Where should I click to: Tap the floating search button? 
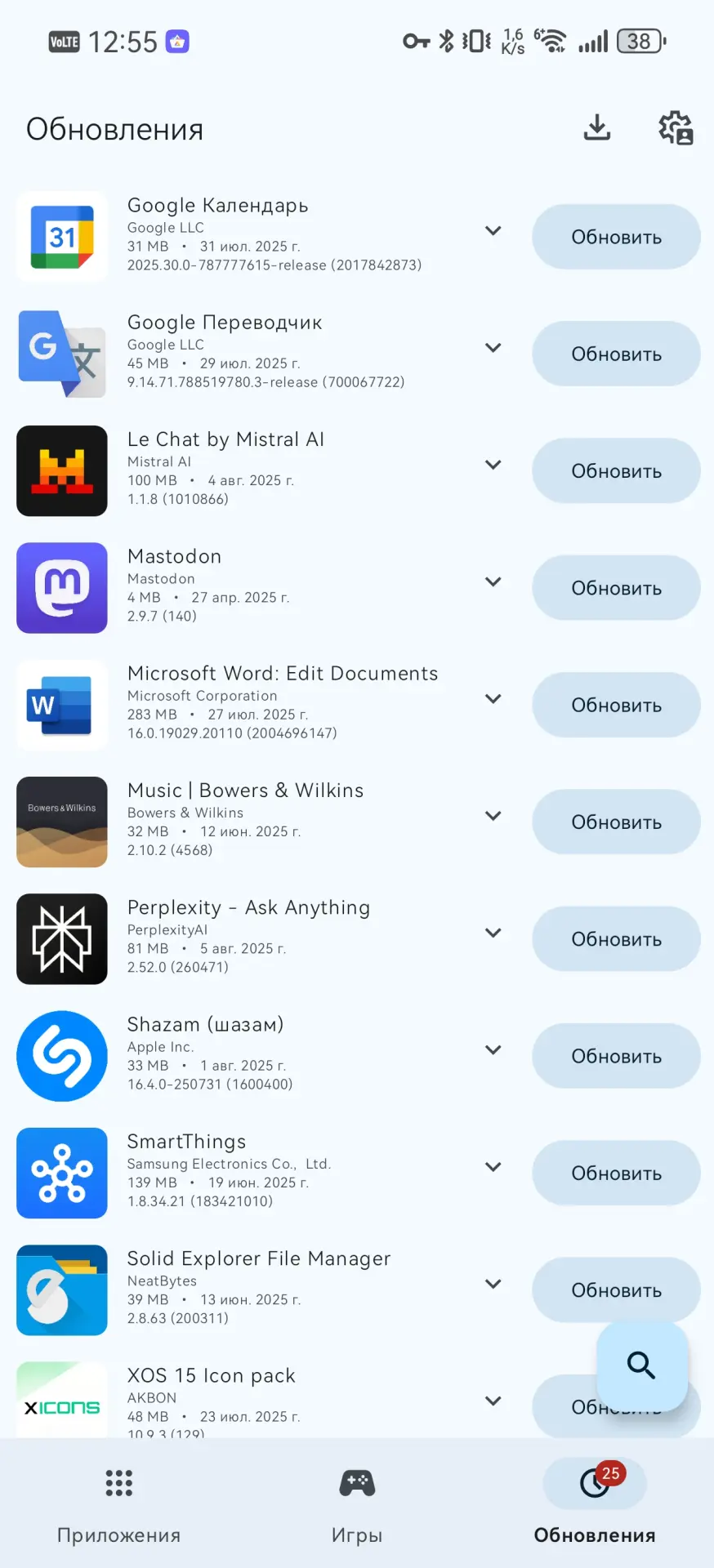(641, 1365)
